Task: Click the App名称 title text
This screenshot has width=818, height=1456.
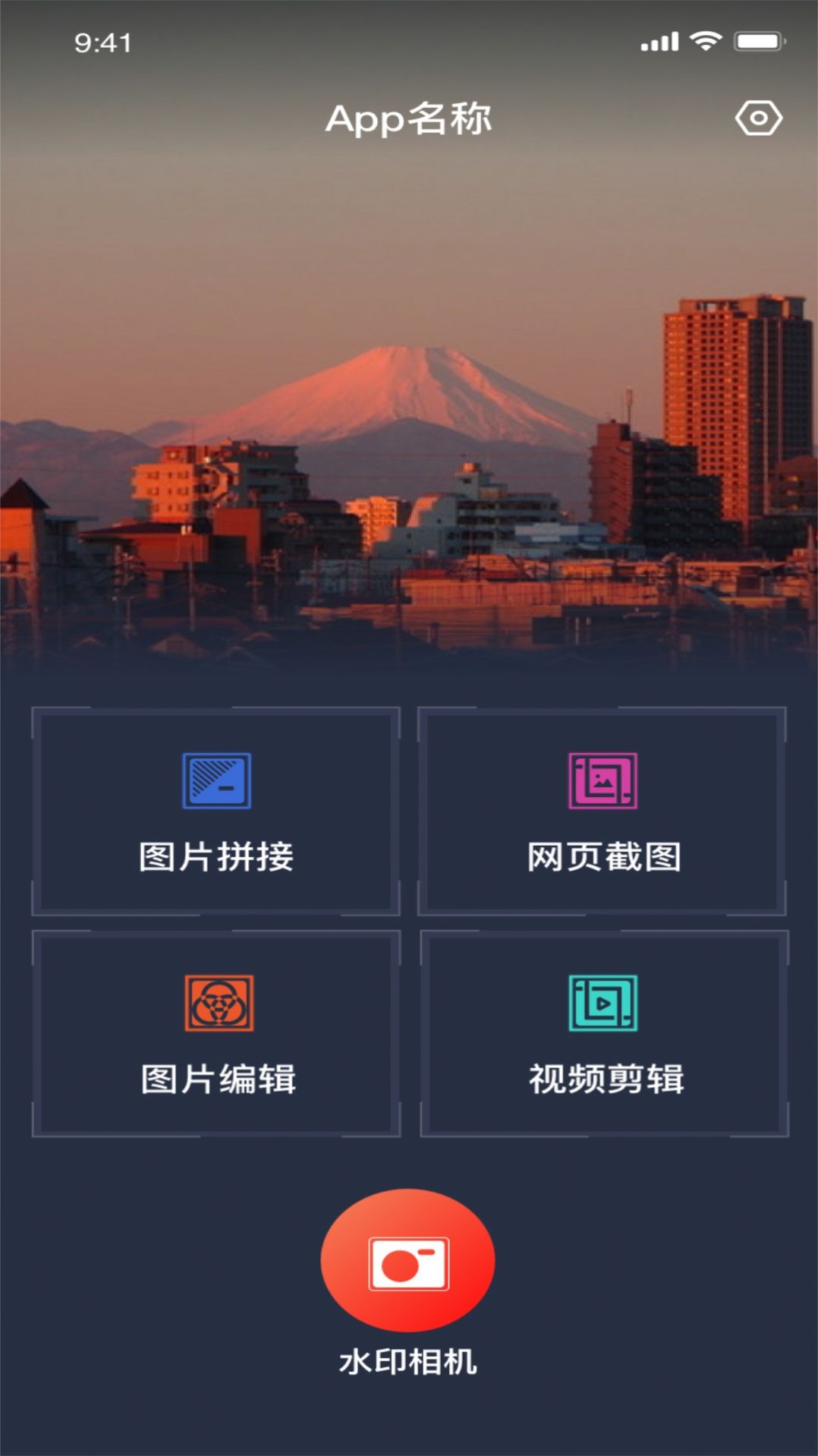Action: coord(408,119)
